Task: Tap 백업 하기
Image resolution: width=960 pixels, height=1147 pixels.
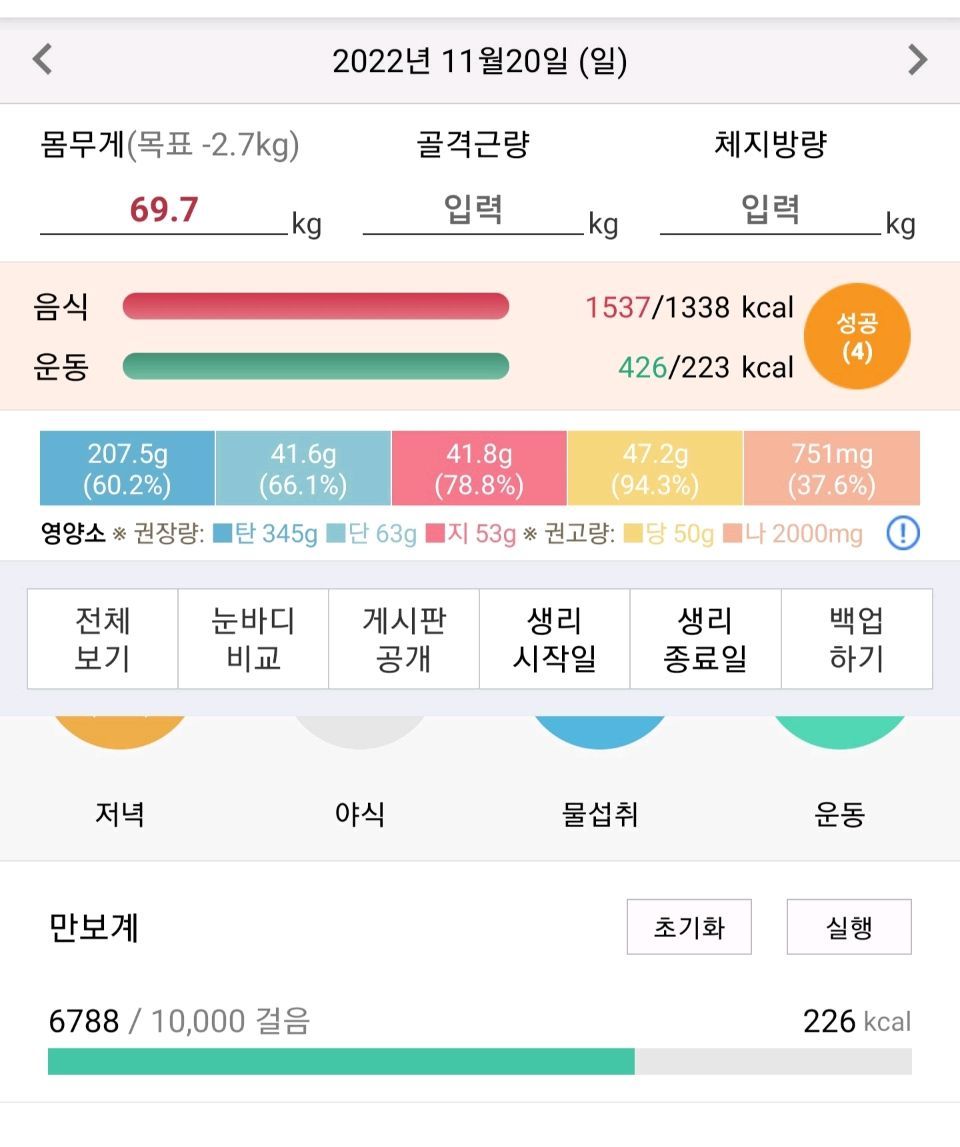Action: [856, 639]
